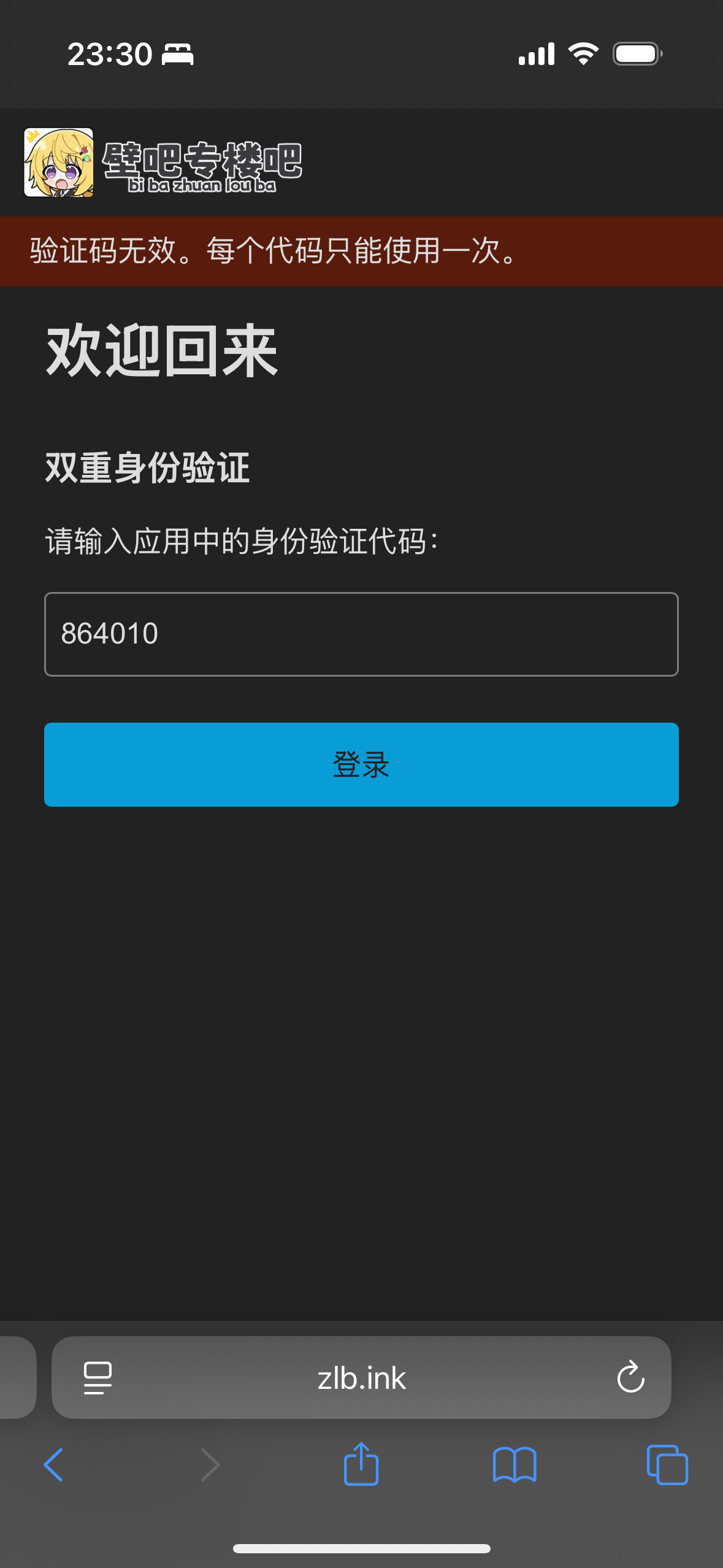Tap the zlb.ink address bar
Image resolution: width=723 pixels, height=1568 pixels.
pos(361,1378)
